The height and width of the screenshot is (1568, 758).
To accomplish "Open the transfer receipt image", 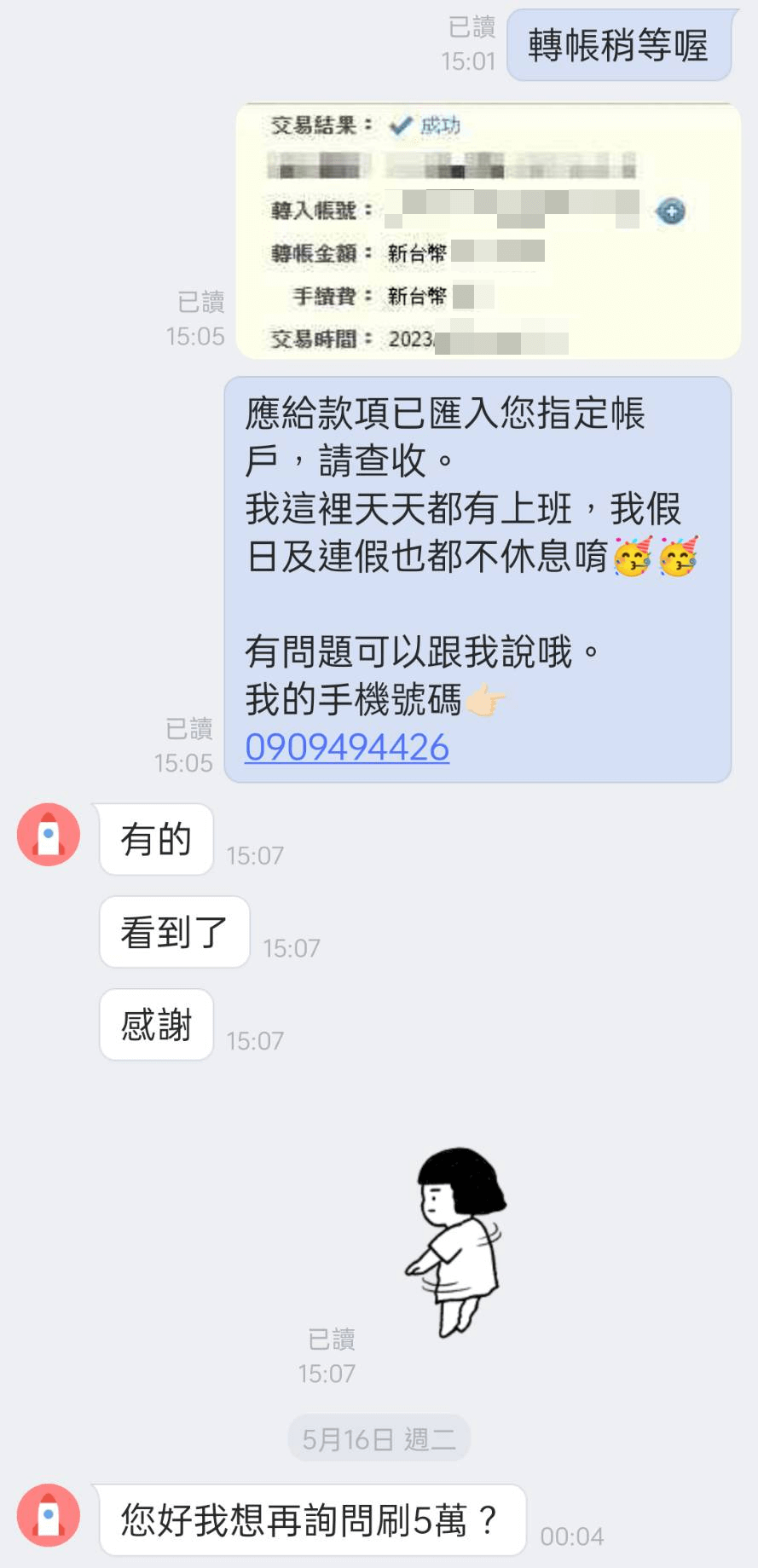I will point(488,231).
